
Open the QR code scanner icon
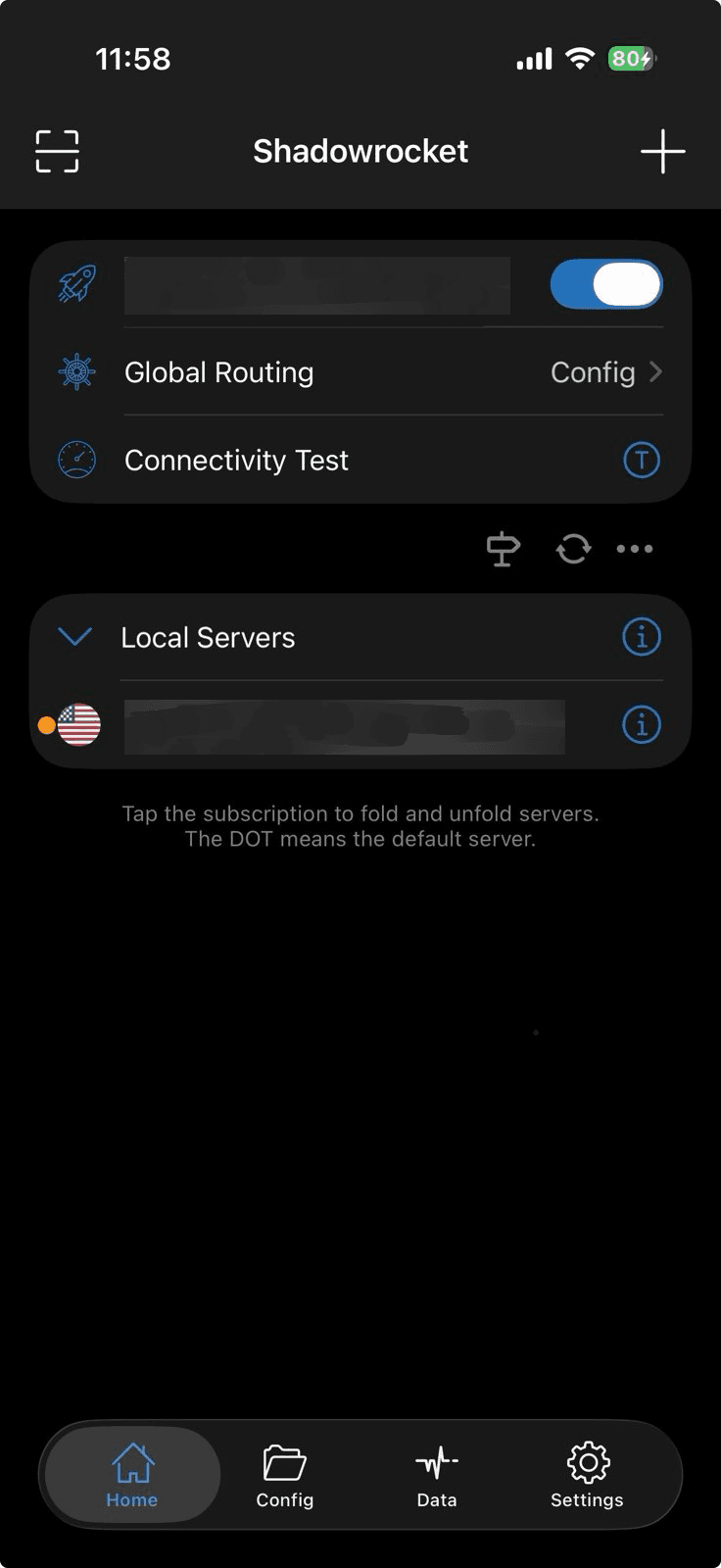click(57, 151)
